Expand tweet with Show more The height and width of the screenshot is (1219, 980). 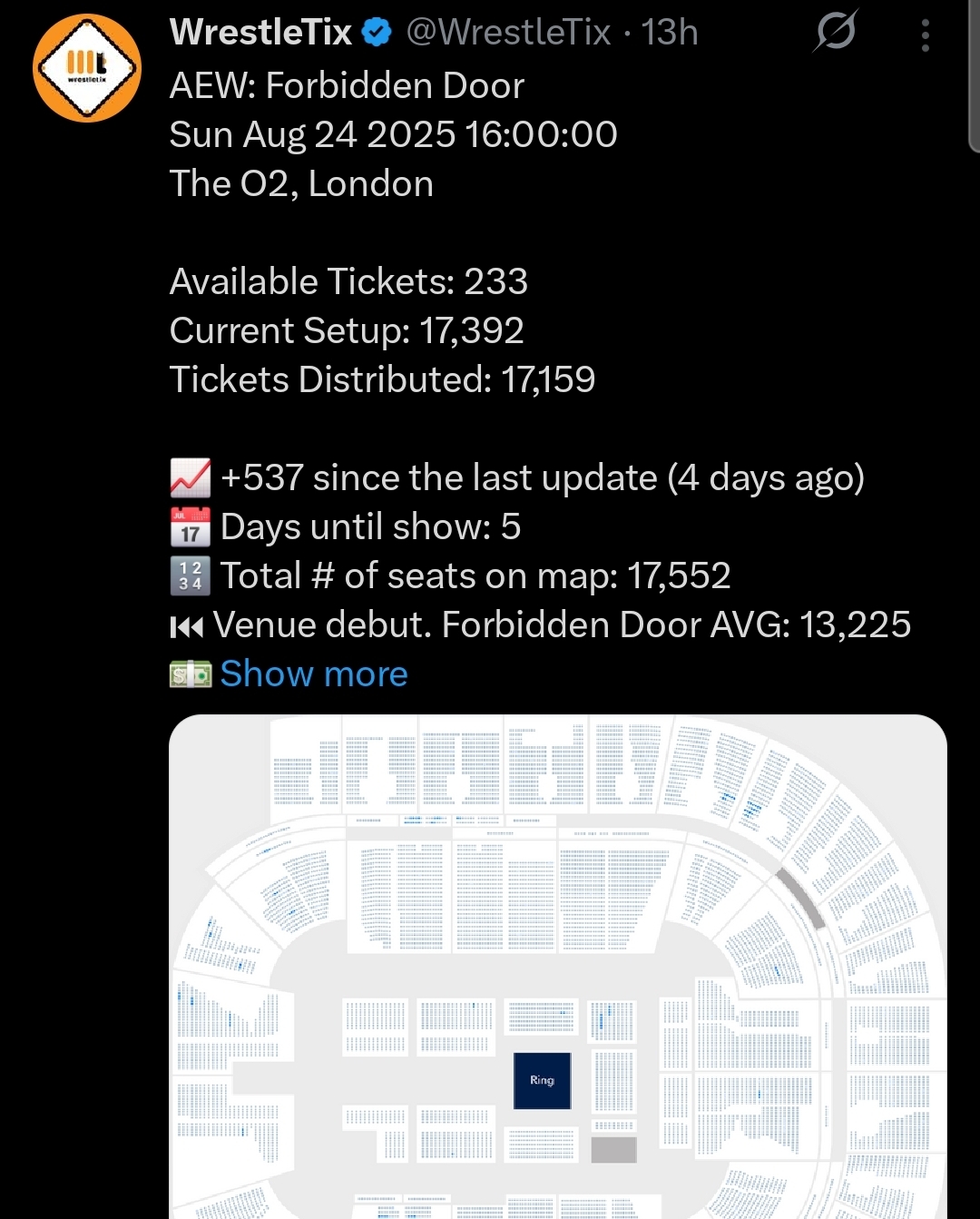(x=313, y=673)
